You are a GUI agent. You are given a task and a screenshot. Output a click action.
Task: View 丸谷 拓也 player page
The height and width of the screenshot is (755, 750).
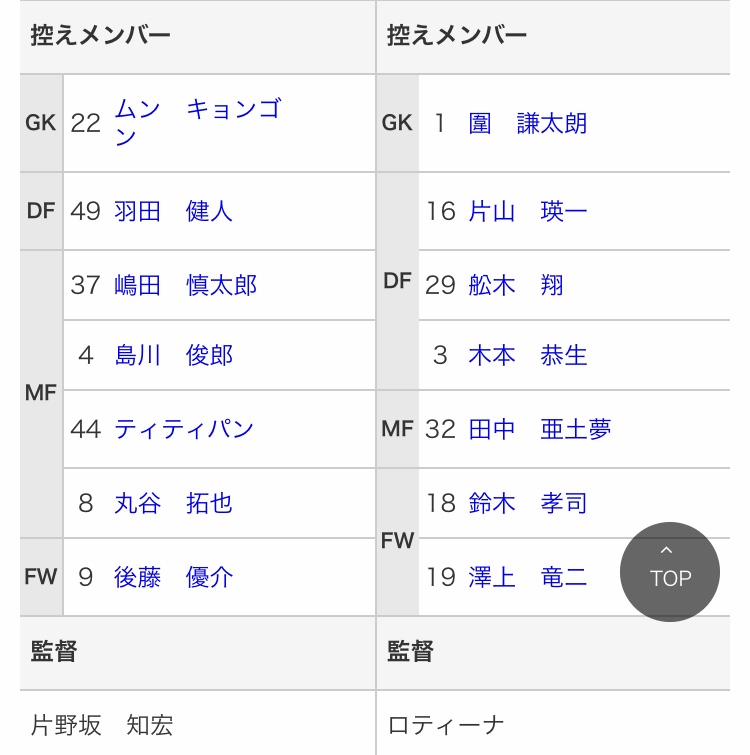pyautogui.click(x=173, y=503)
